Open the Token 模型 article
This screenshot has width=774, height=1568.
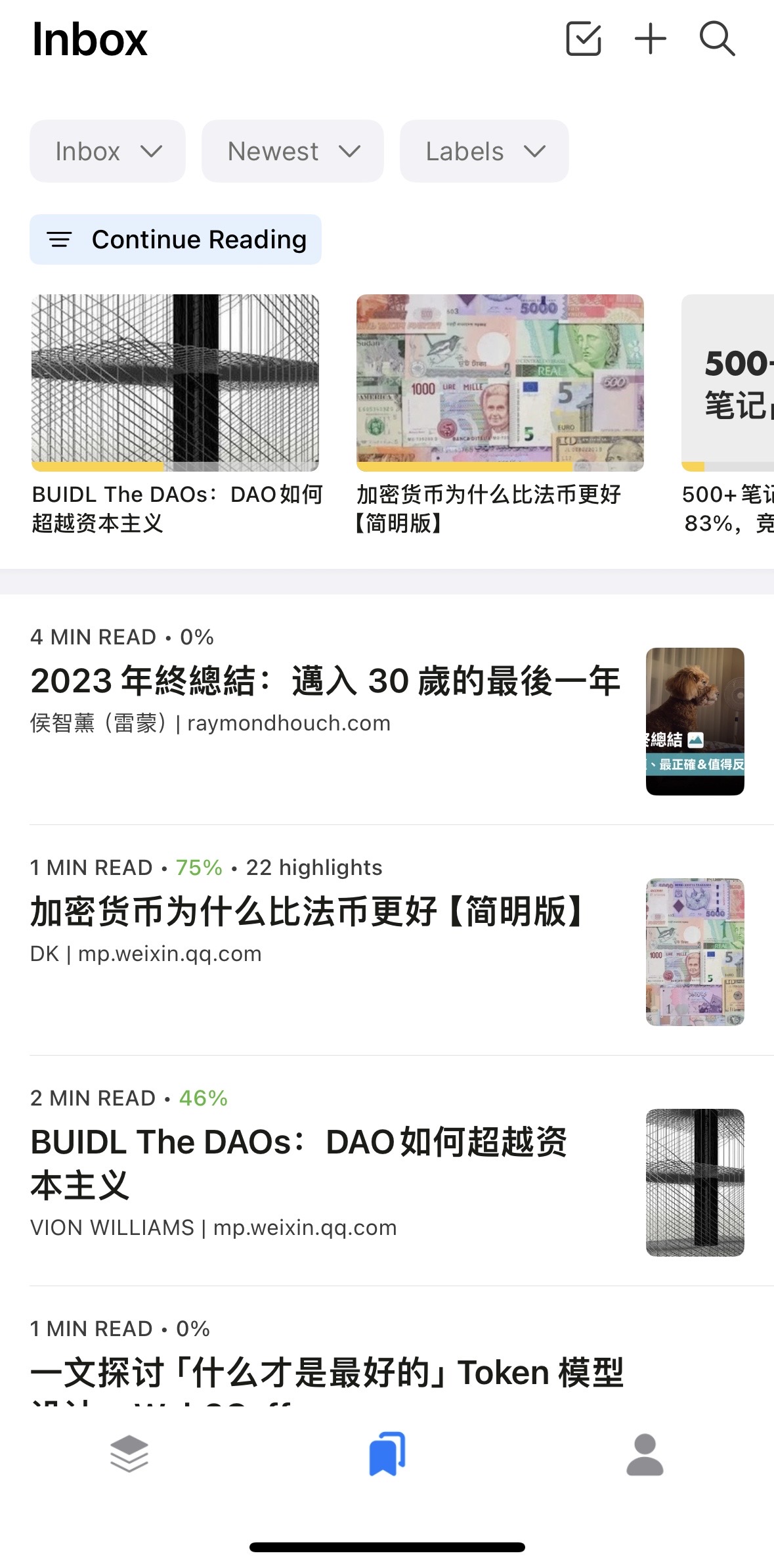coord(326,1372)
